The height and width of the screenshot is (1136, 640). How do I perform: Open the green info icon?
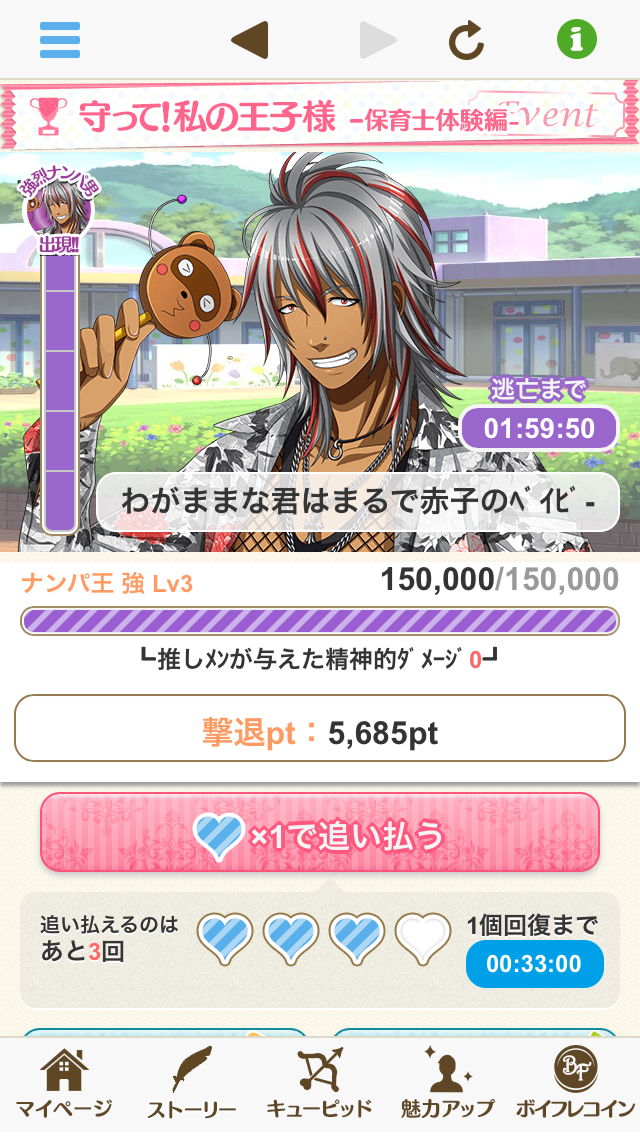click(577, 40)
